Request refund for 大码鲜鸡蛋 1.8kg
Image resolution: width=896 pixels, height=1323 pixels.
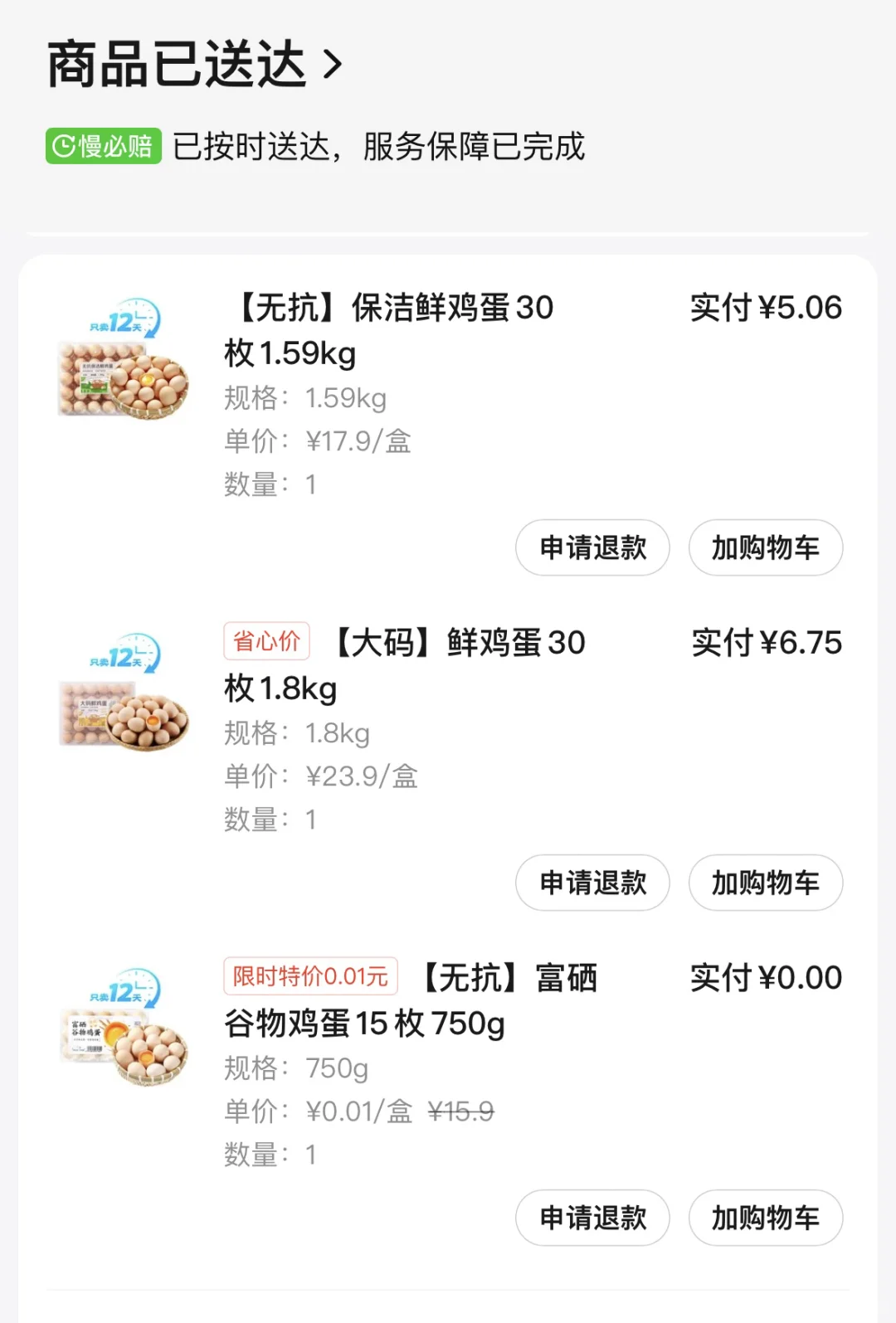point(592,883)
